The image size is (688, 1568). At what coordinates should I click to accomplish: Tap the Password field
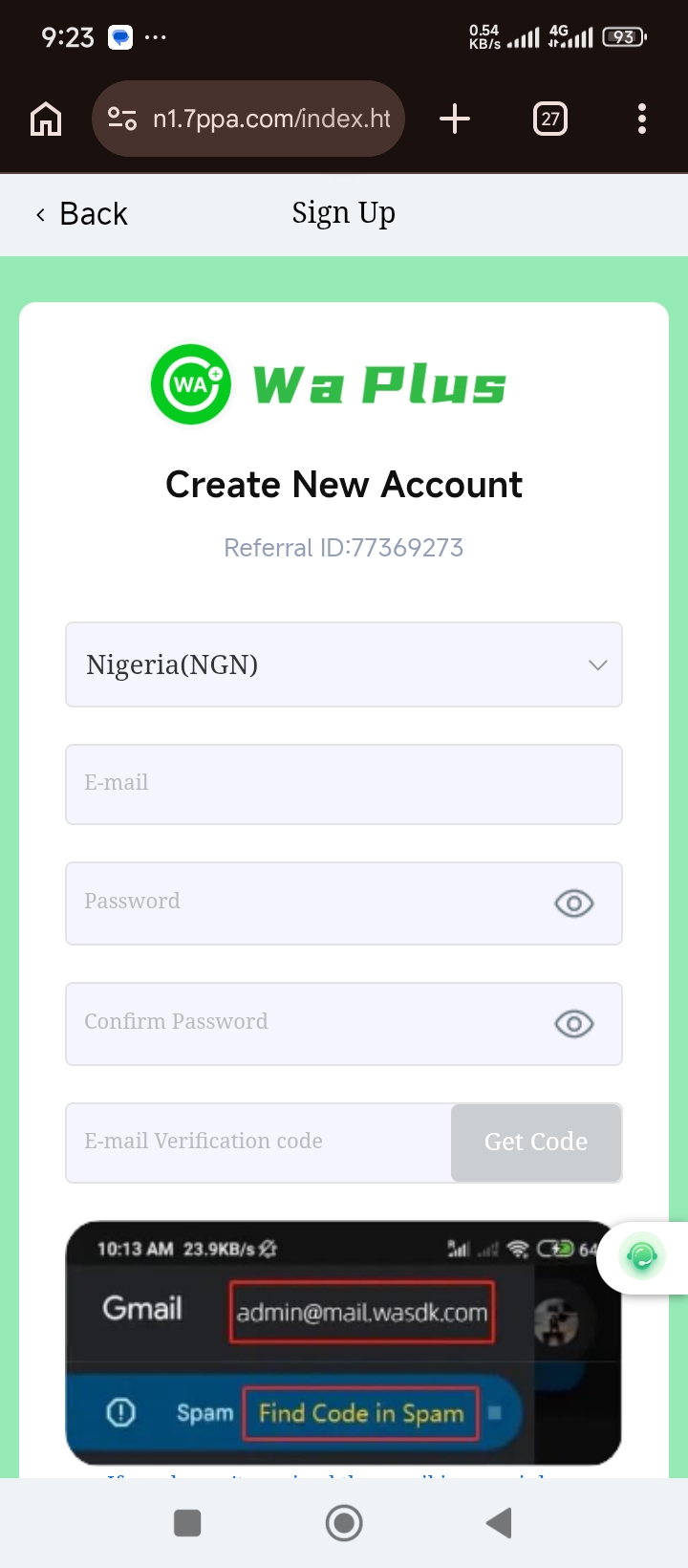tap(306, 903)
